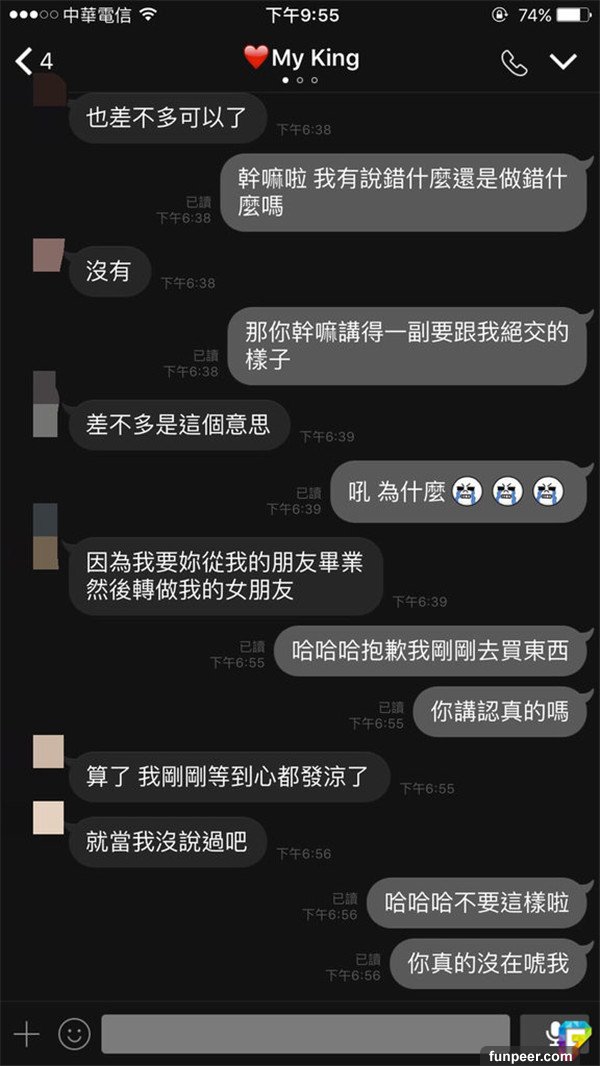This screenshot has width=600, height=1066.
Task: Expand the chat options chevron menu
Action: click(x=563, y=62)
